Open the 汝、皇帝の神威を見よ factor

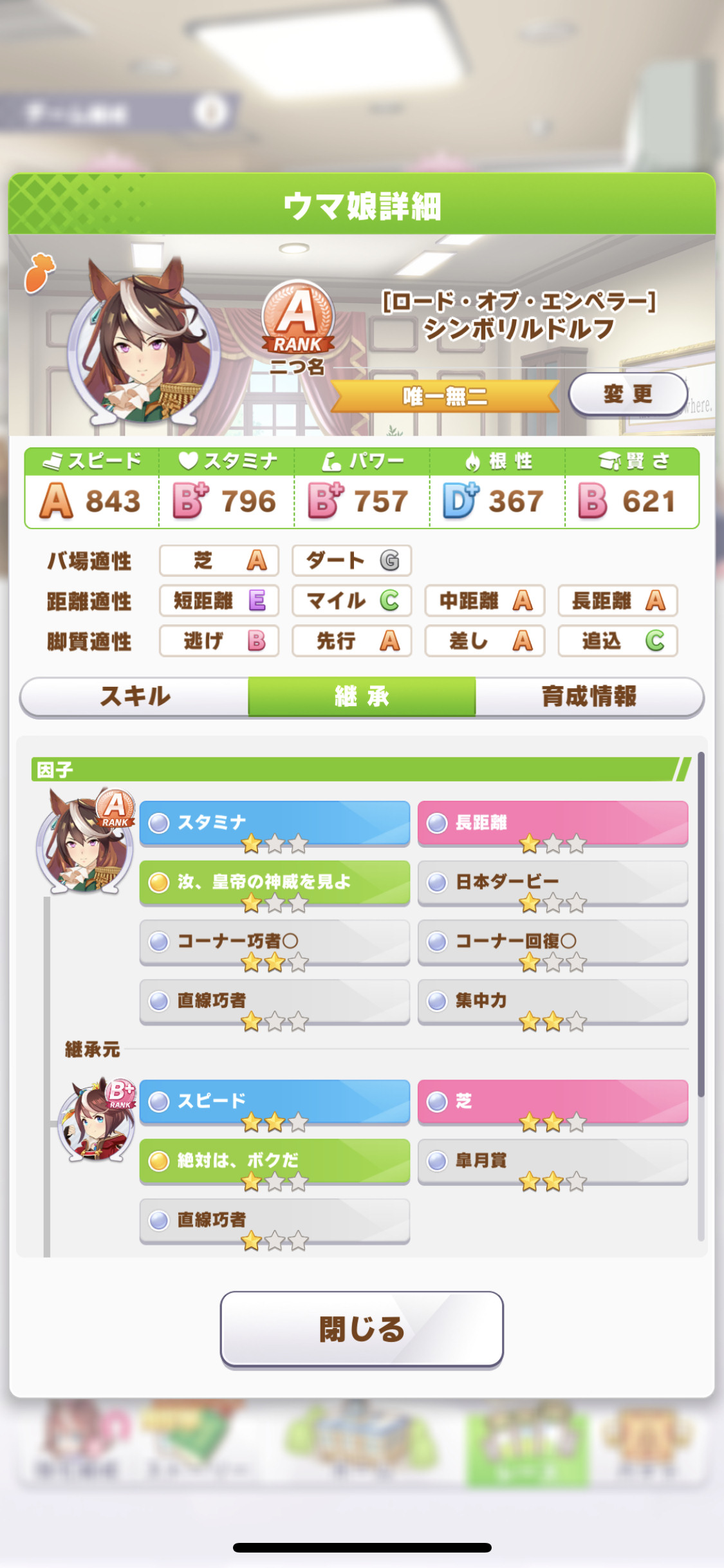(x=275, y=882)
